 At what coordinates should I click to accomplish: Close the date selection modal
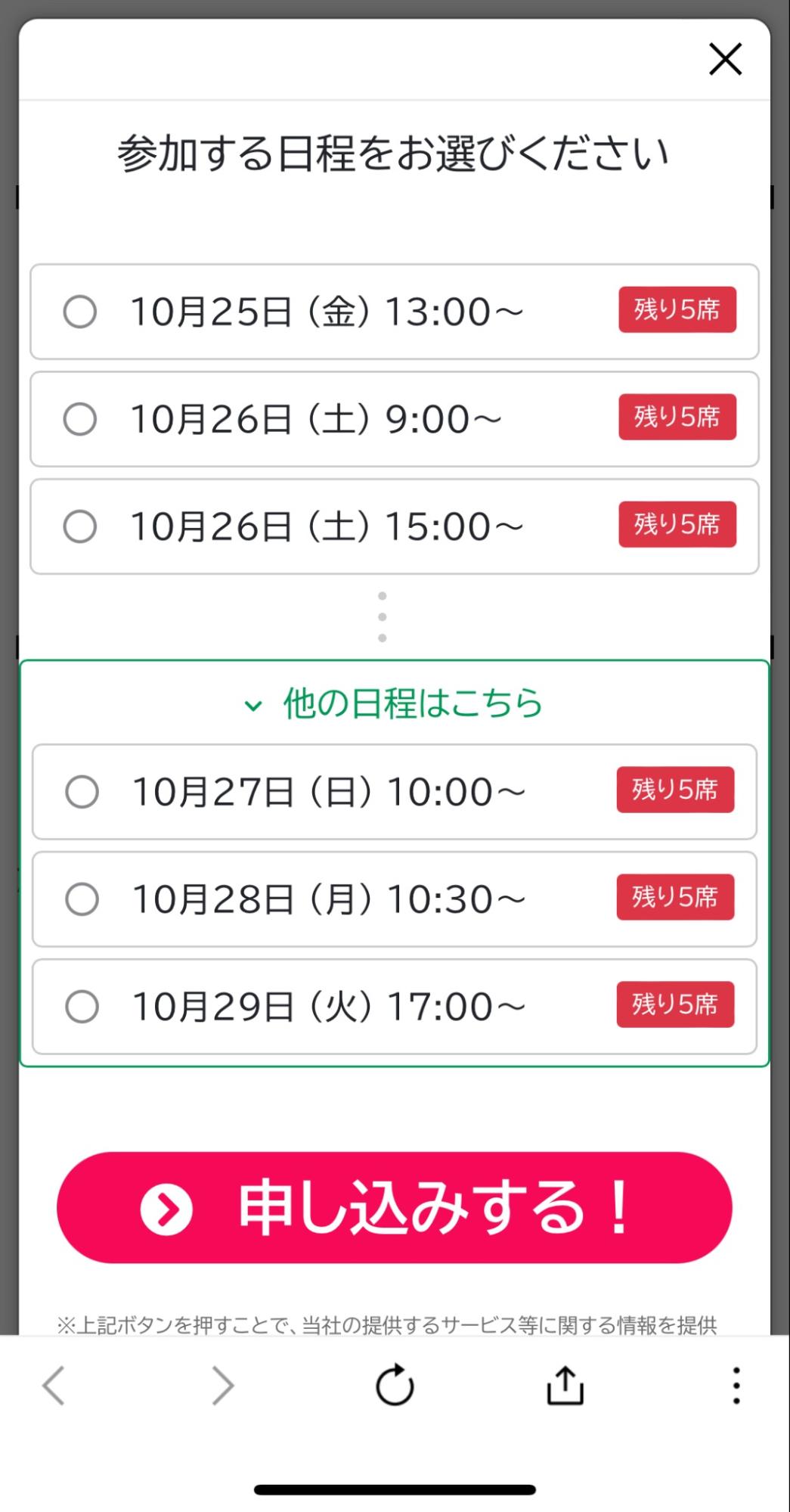[725, 60]
